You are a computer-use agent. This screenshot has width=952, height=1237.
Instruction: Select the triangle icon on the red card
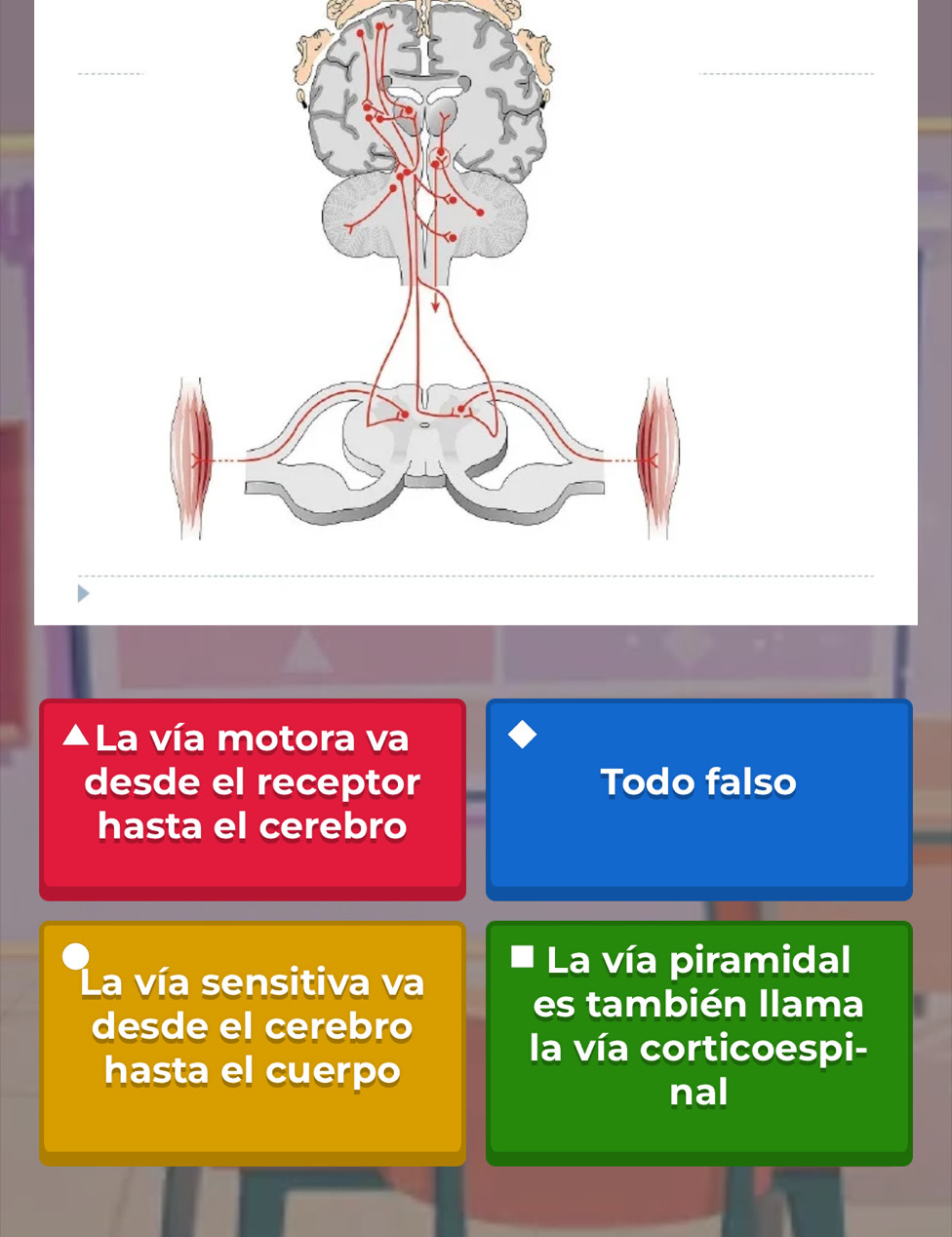tap(76, 736)
